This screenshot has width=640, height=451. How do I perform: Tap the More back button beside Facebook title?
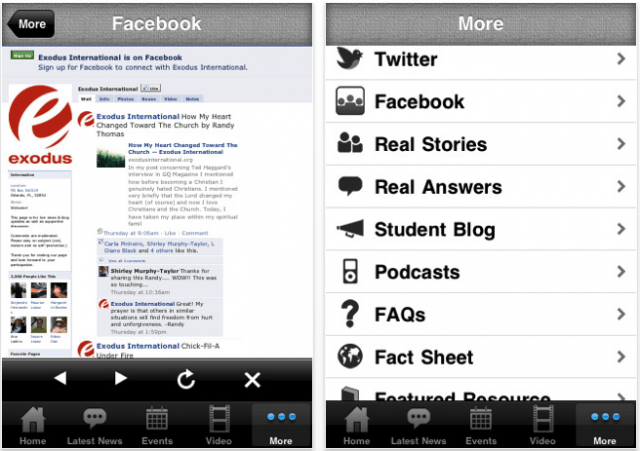click(30, 23)
